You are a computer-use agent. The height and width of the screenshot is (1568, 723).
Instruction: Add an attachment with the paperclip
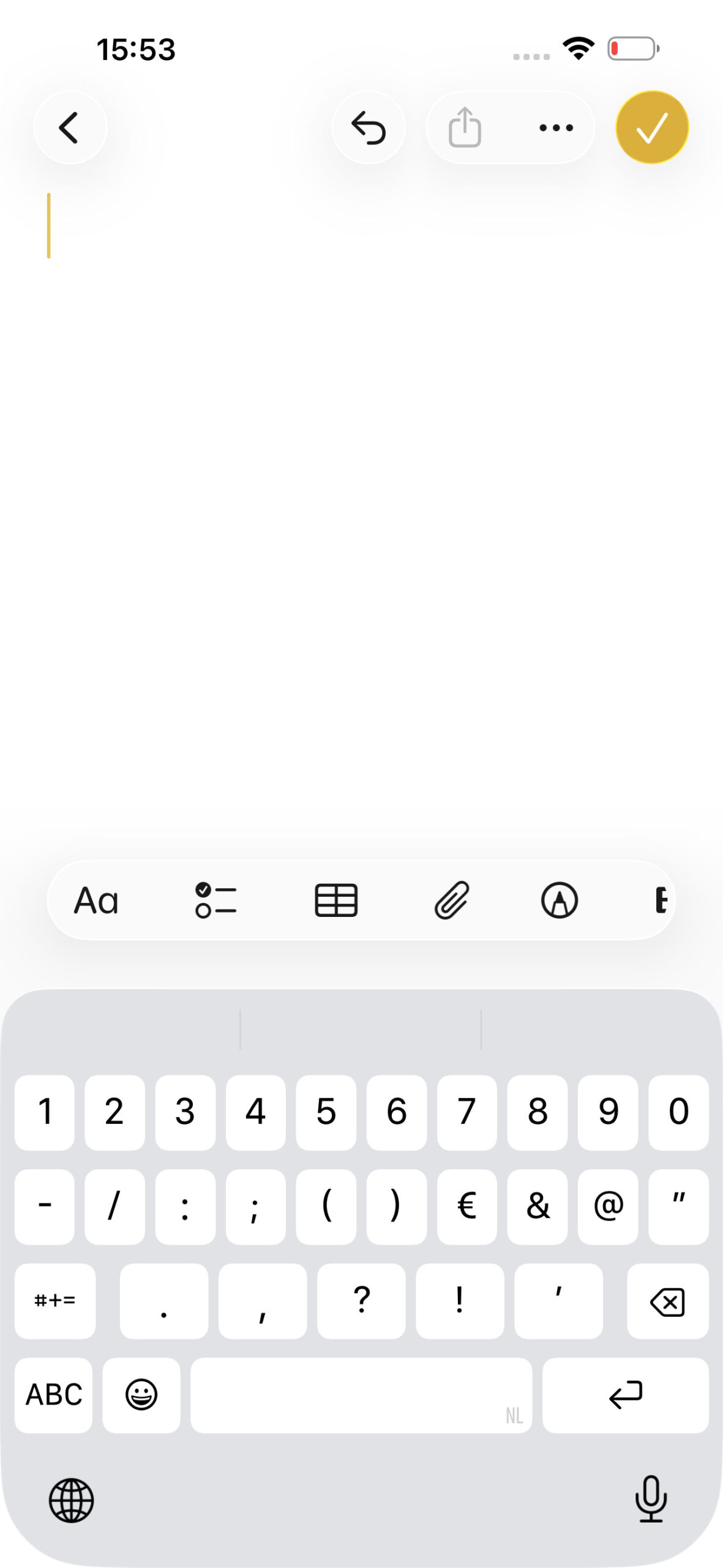point(452,900)
